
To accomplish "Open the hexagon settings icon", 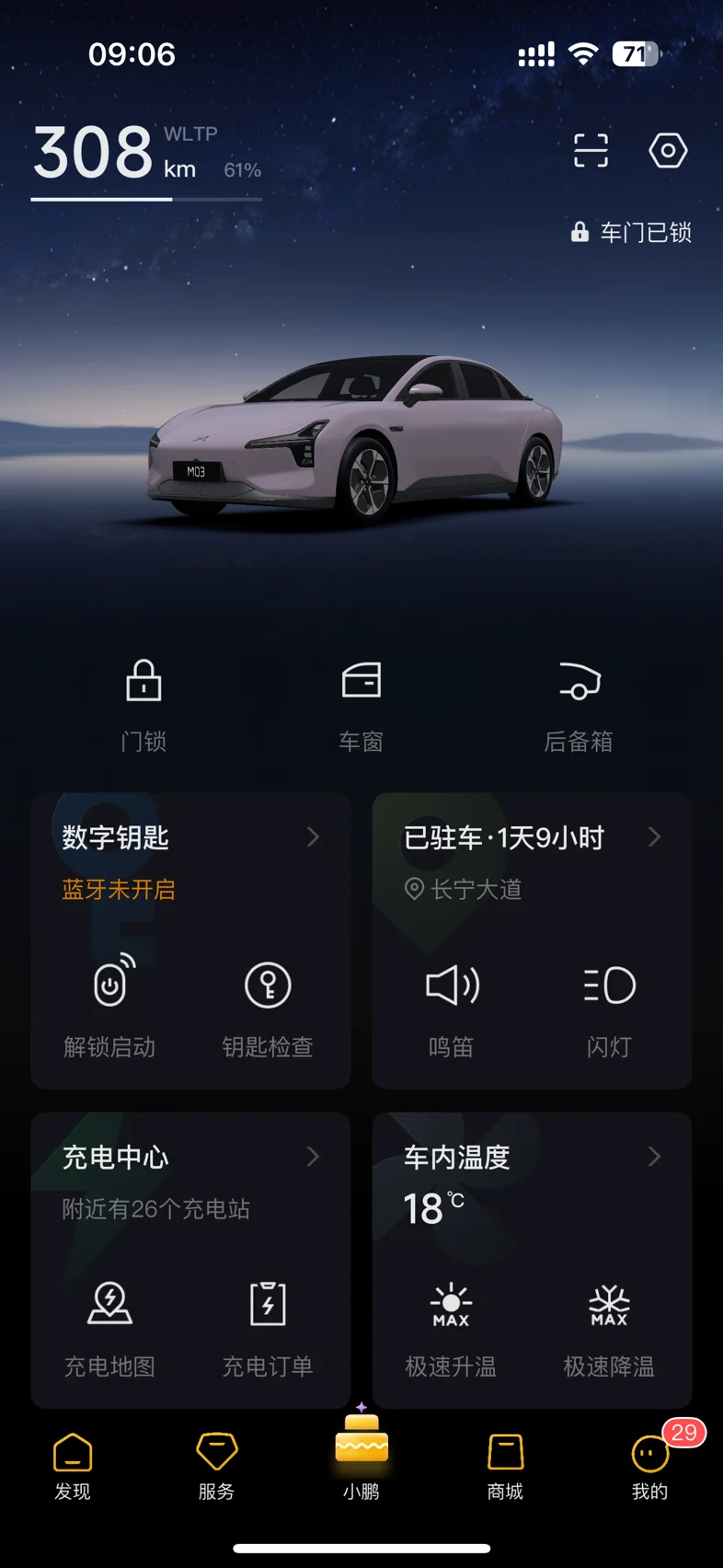I will tap(668, 150).
